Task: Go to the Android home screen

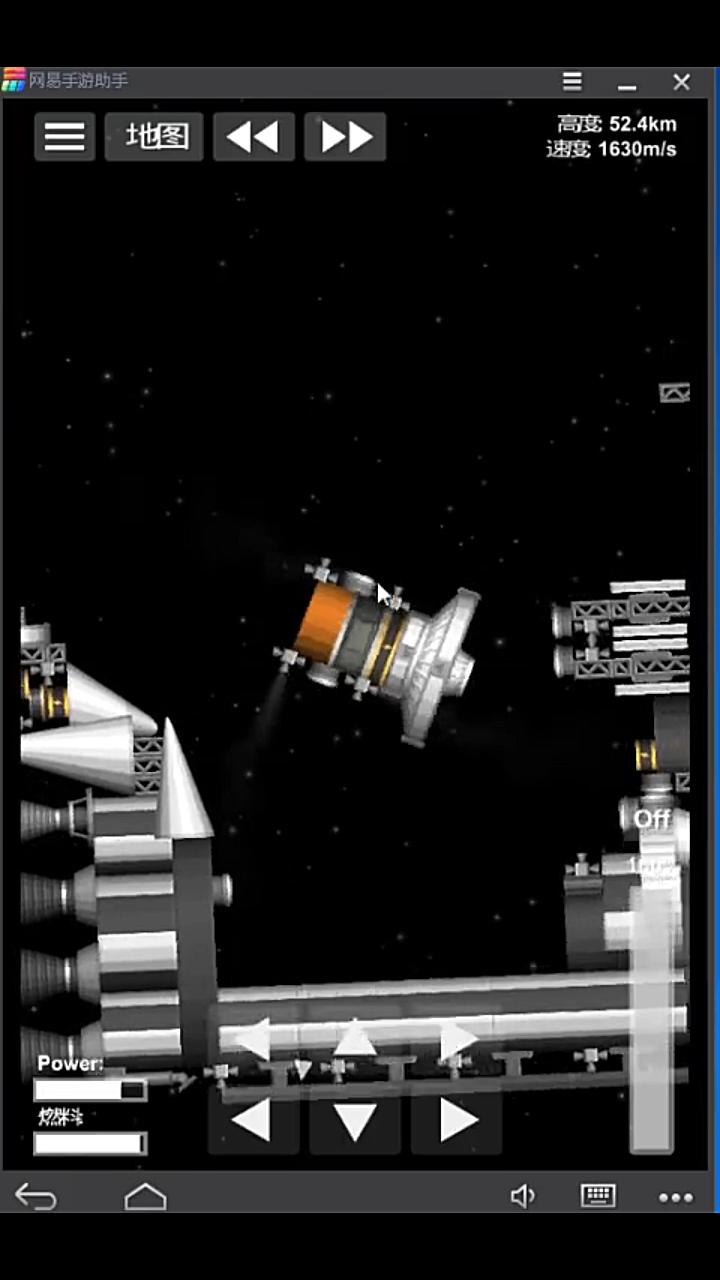Action: pos(145,1196)
